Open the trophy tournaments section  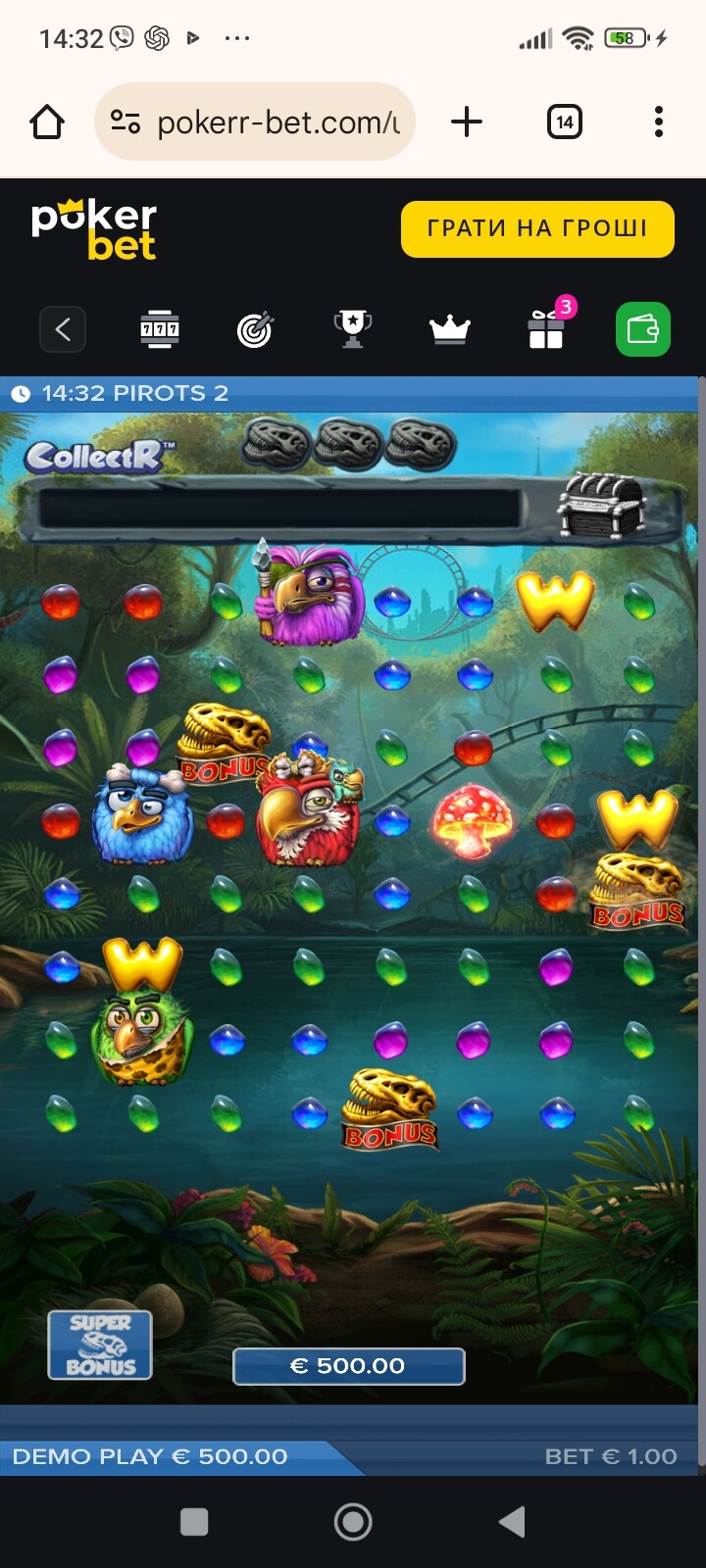(352, 329)
